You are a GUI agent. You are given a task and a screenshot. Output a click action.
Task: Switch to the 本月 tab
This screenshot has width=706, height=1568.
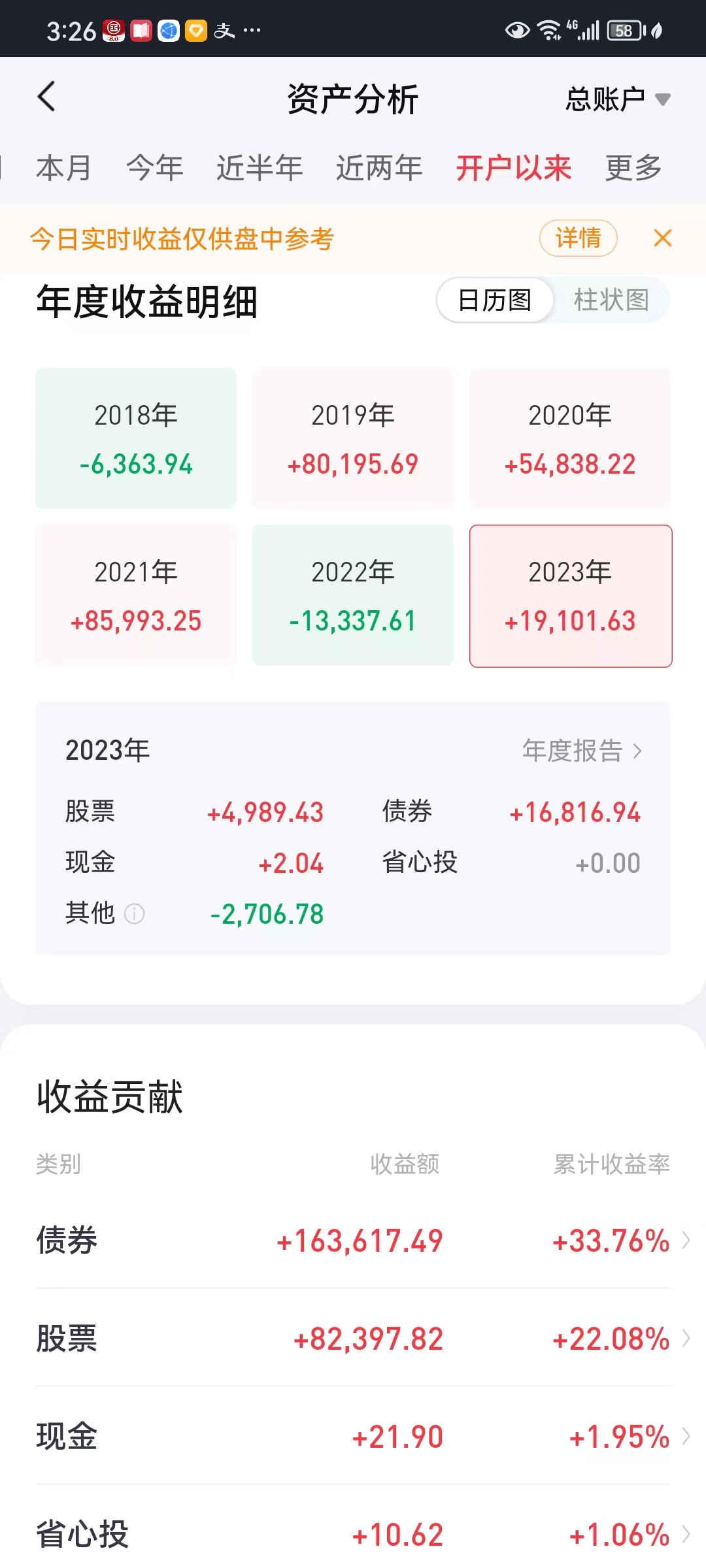tap(63, 168)
